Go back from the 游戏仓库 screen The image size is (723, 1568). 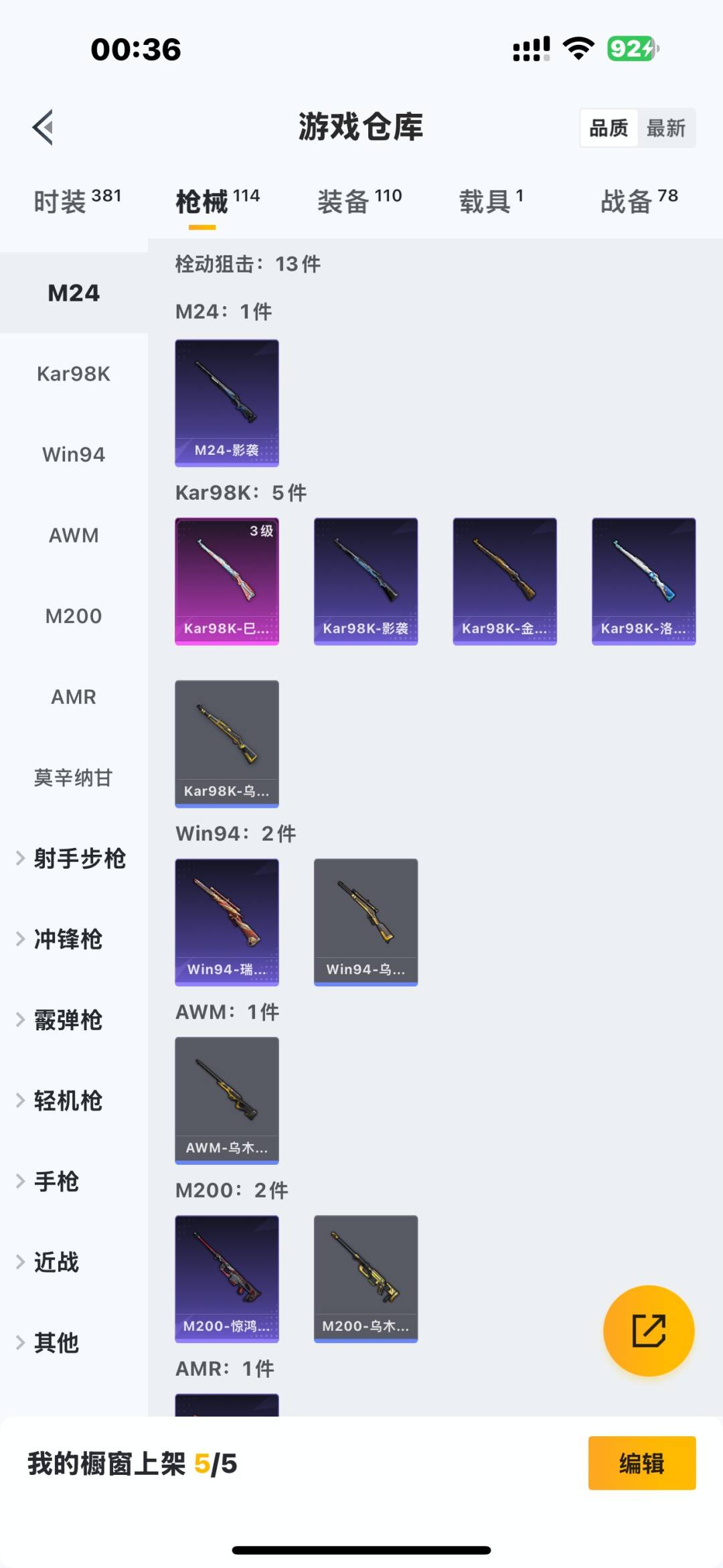point(43,127)
